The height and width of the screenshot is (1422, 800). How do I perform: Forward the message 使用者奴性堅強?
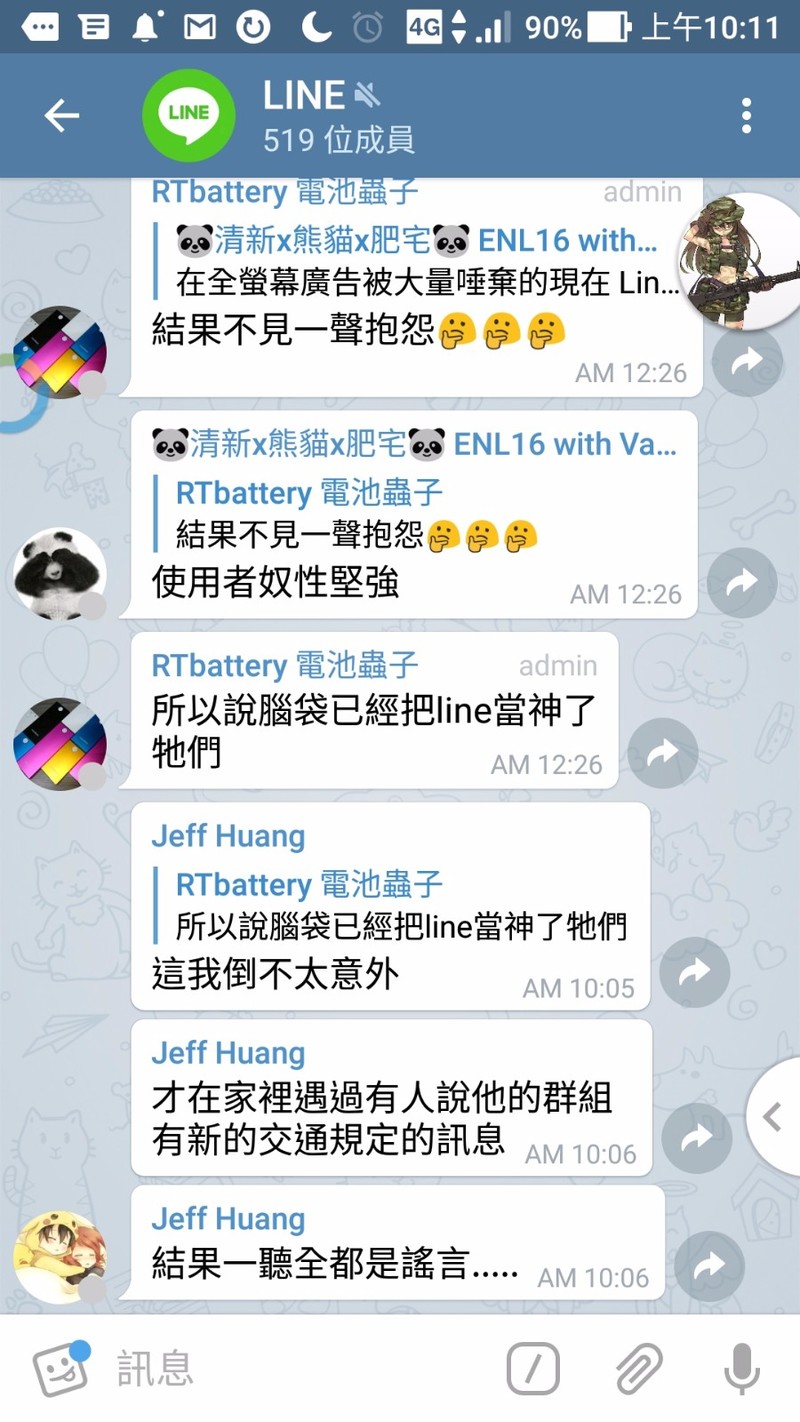click(741, 583)
